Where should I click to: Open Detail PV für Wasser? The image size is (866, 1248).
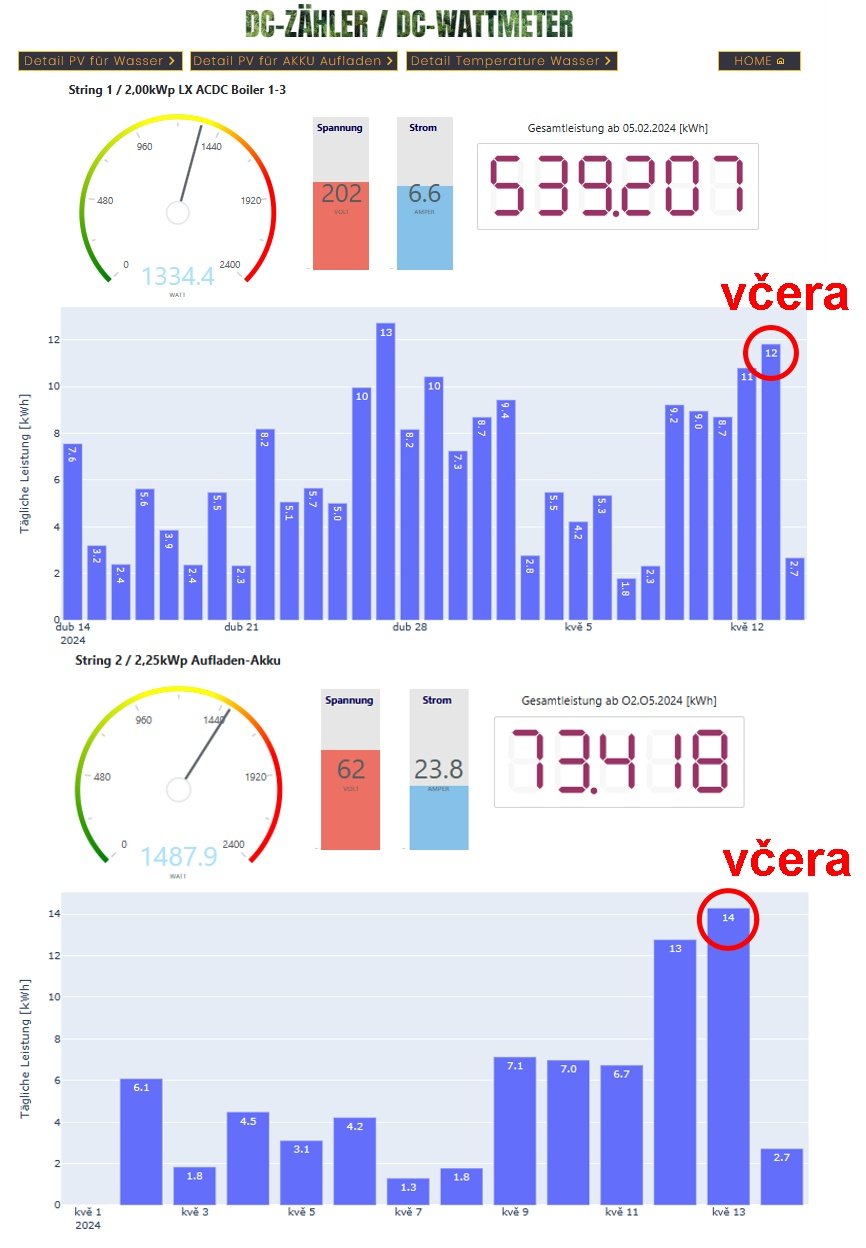tap(100, 61)
